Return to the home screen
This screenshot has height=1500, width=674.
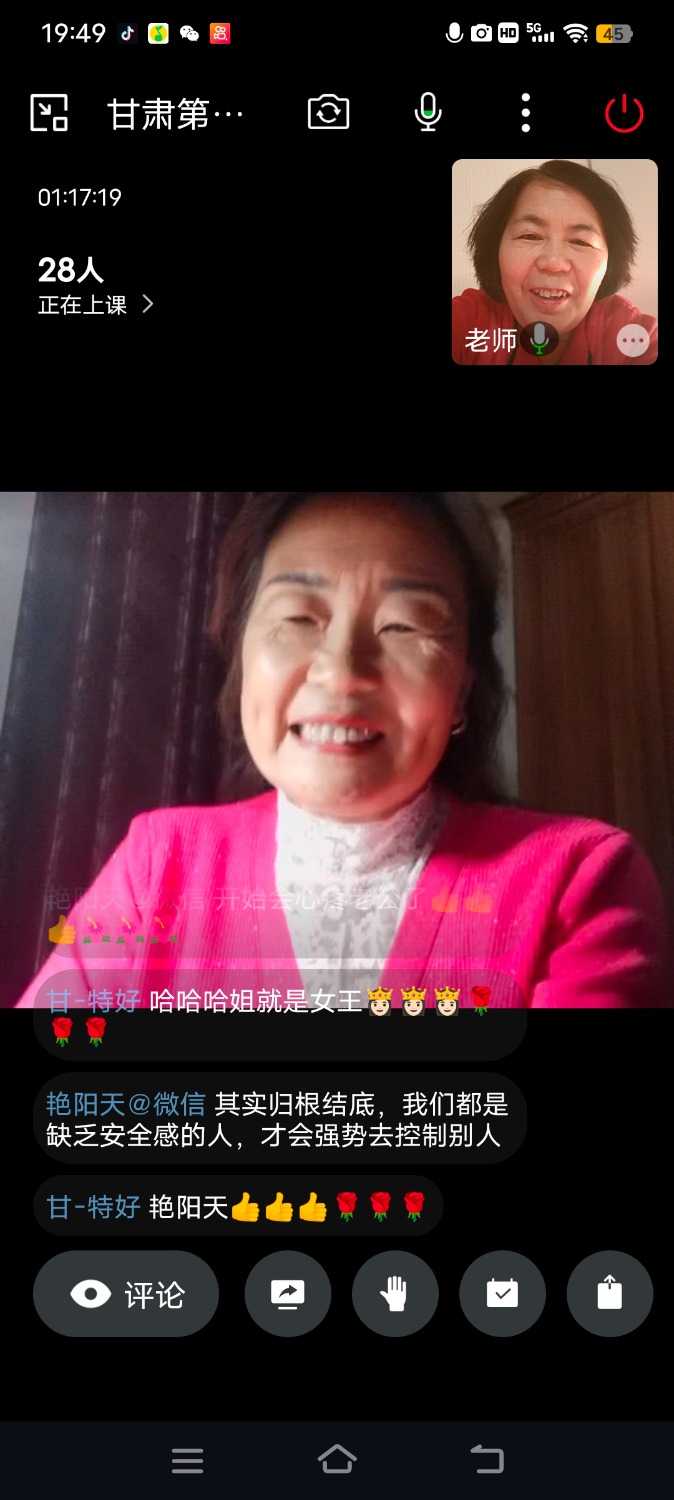point(337,1460)
